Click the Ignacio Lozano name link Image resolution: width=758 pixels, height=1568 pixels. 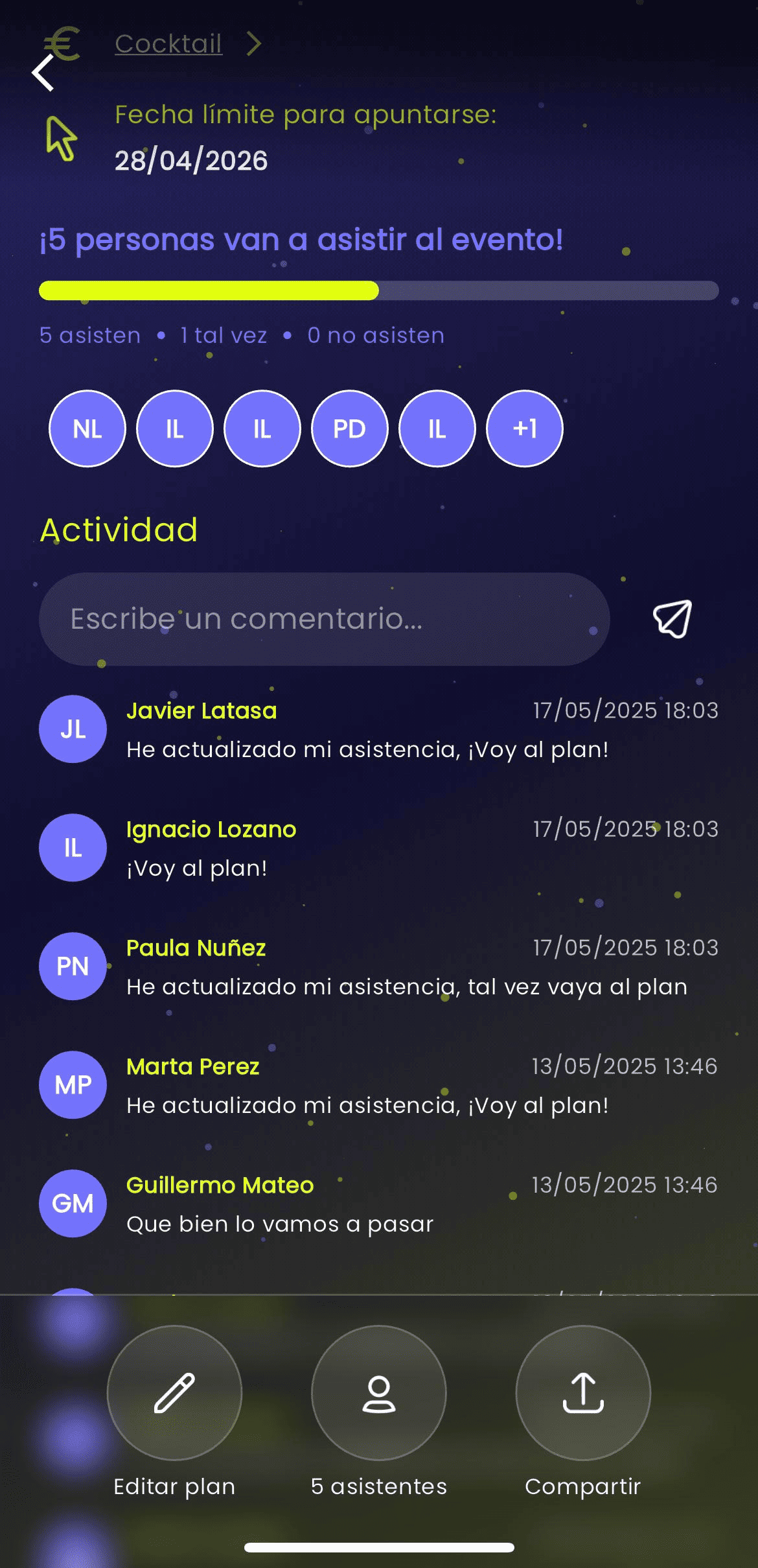pos(211,830)
